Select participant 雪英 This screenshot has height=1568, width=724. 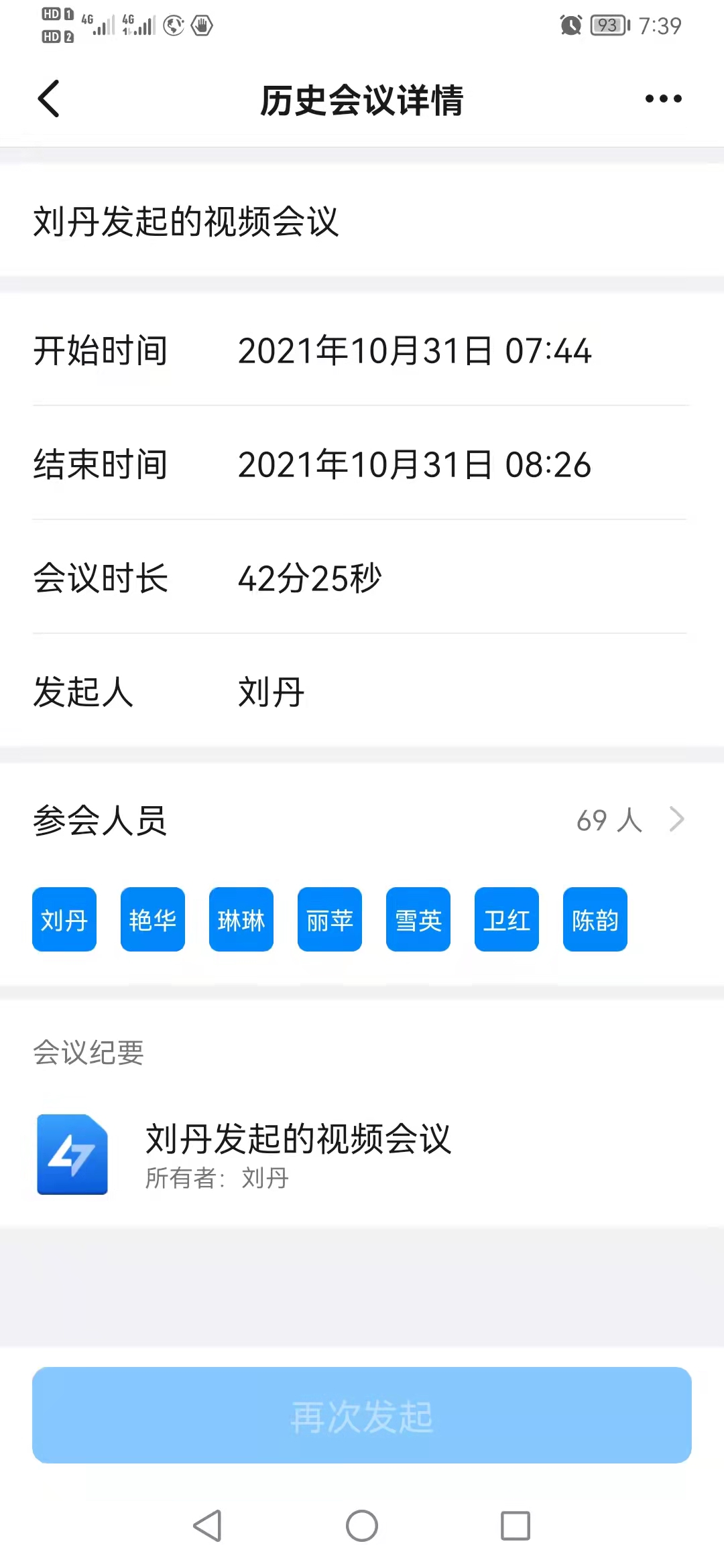pyautogui.click(x=418, y=919)
